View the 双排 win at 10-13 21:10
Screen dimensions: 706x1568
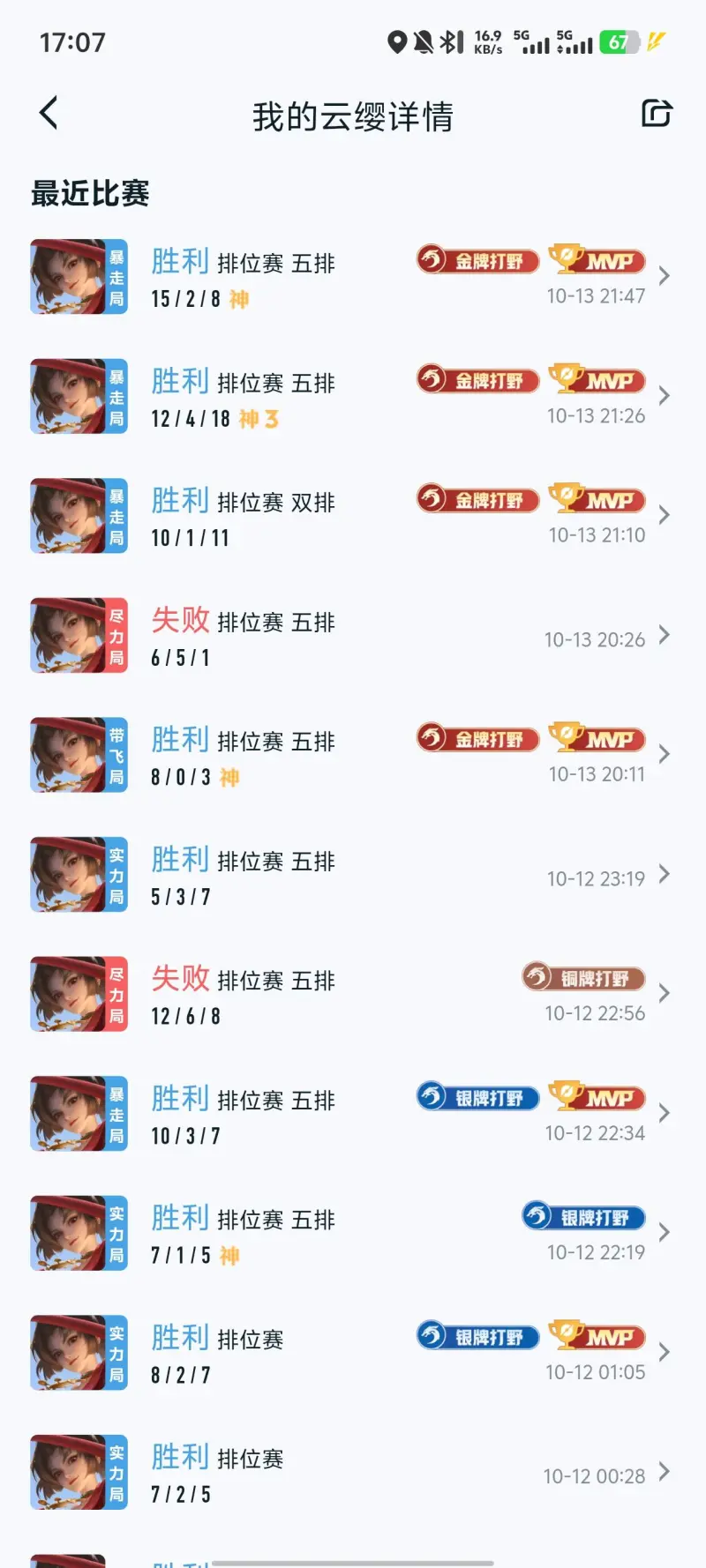pos(353,516)
